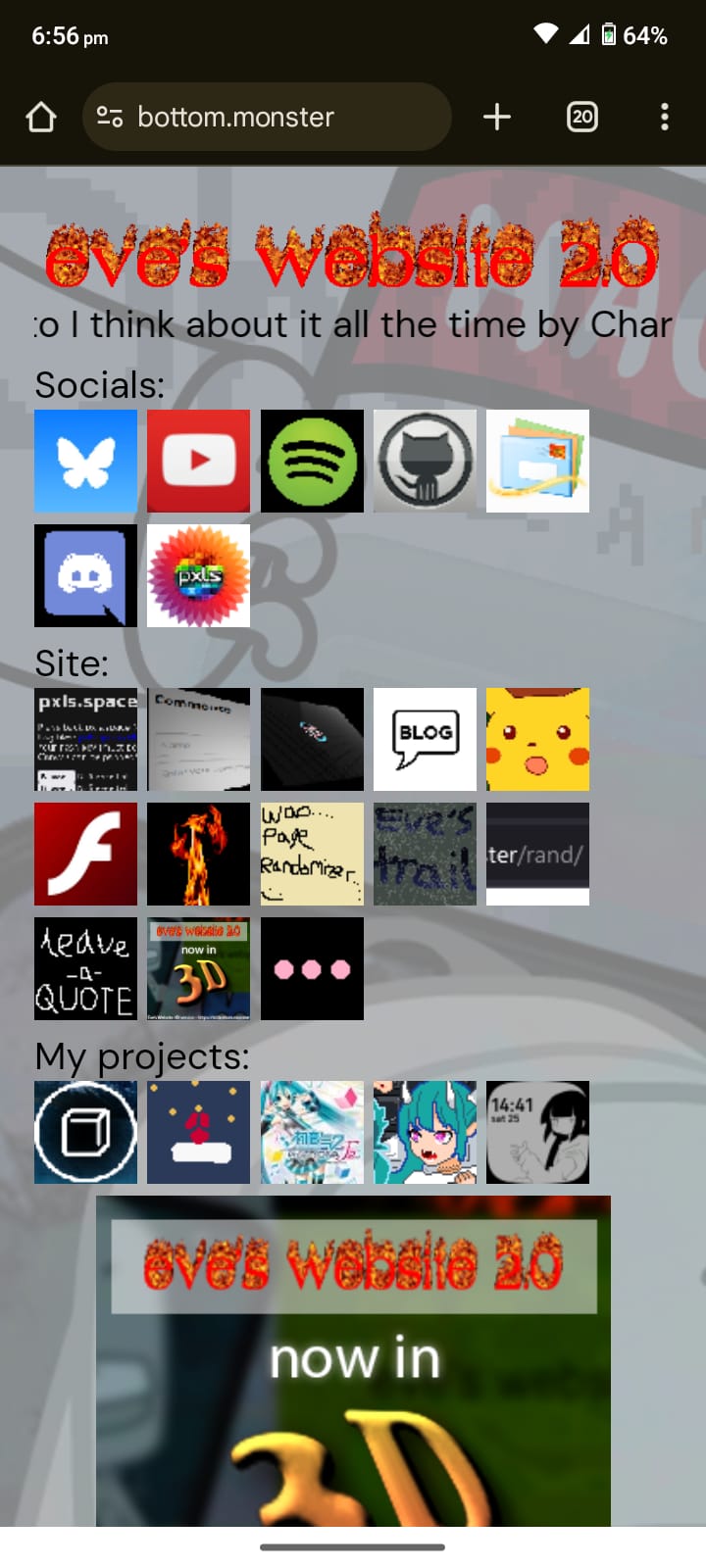Viewport: 706px width, 1568px height.
Task: Open the Discord social link
Action: (x=85, y=575)
